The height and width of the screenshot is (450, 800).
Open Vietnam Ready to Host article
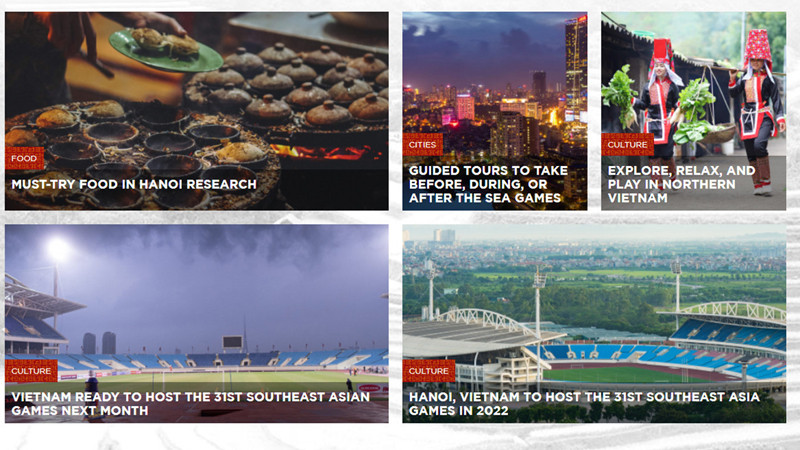[x=190, y=403]
